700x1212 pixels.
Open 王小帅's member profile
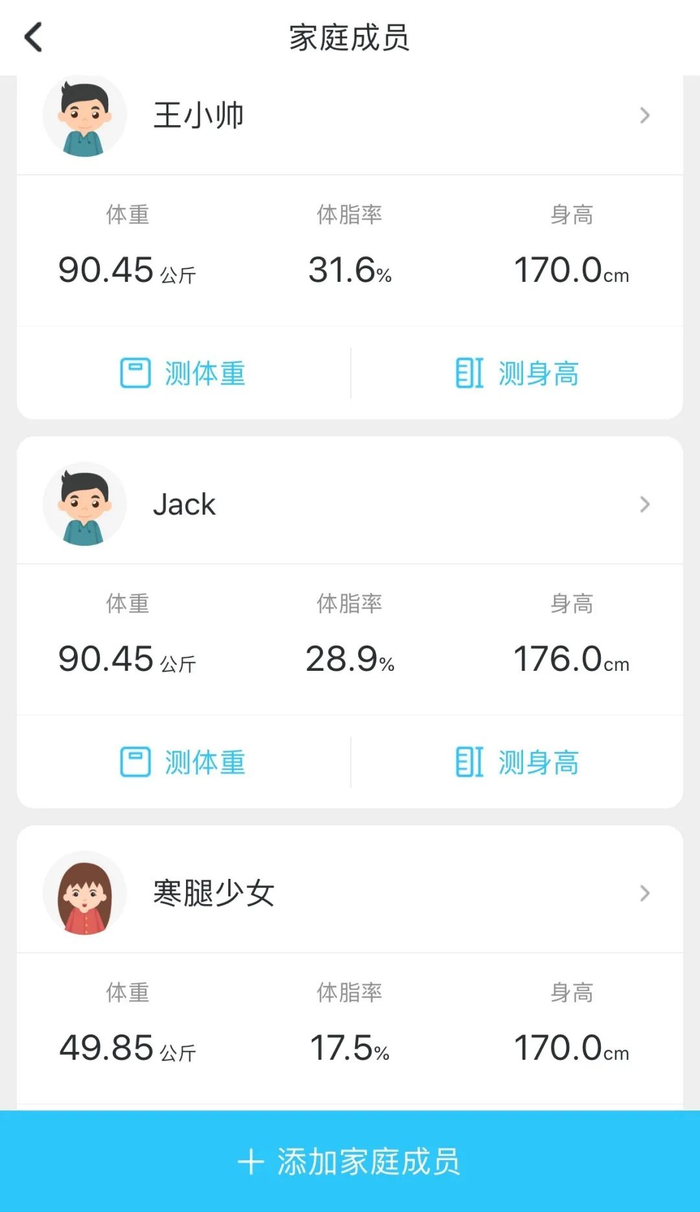(350, 116)
